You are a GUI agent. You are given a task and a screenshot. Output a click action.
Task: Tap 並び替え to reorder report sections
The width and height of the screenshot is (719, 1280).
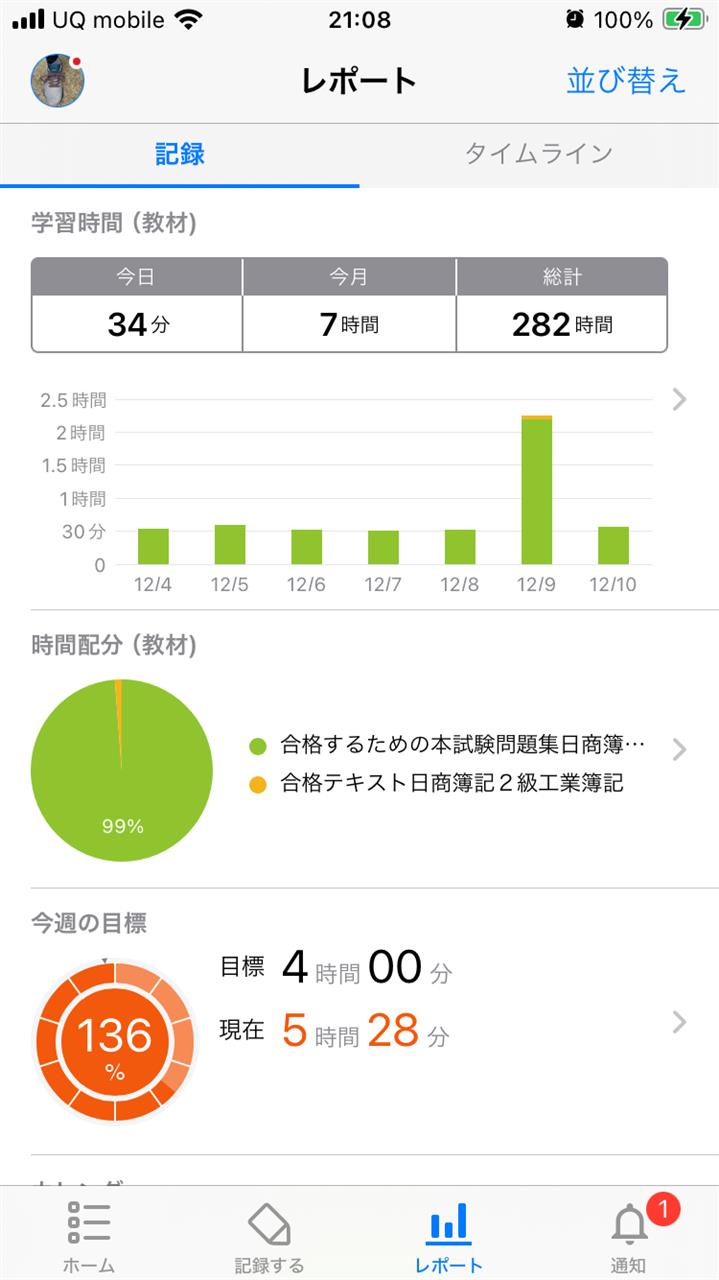[x=626, y=81]
